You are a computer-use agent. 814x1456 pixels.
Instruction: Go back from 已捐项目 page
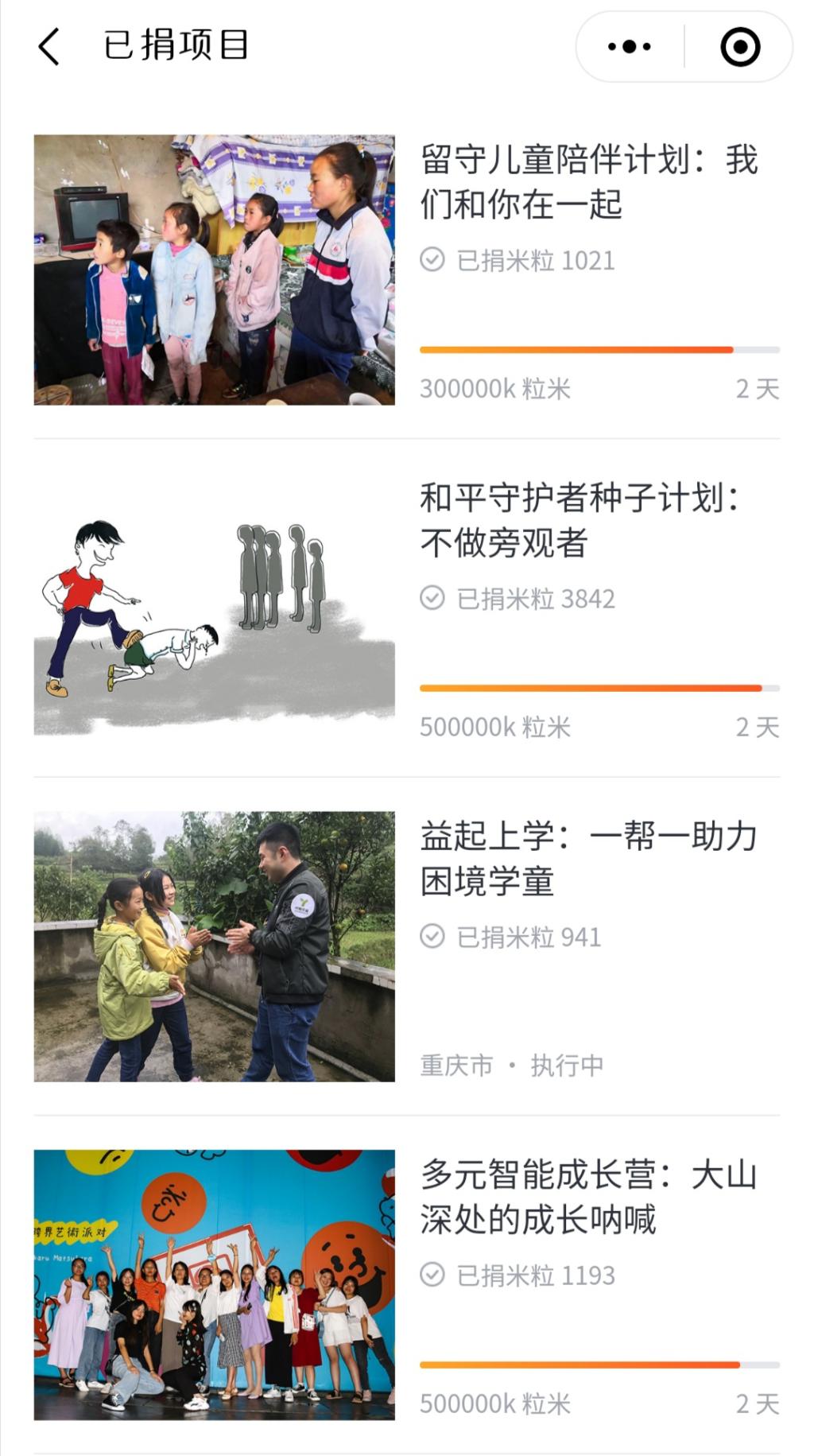49,46
